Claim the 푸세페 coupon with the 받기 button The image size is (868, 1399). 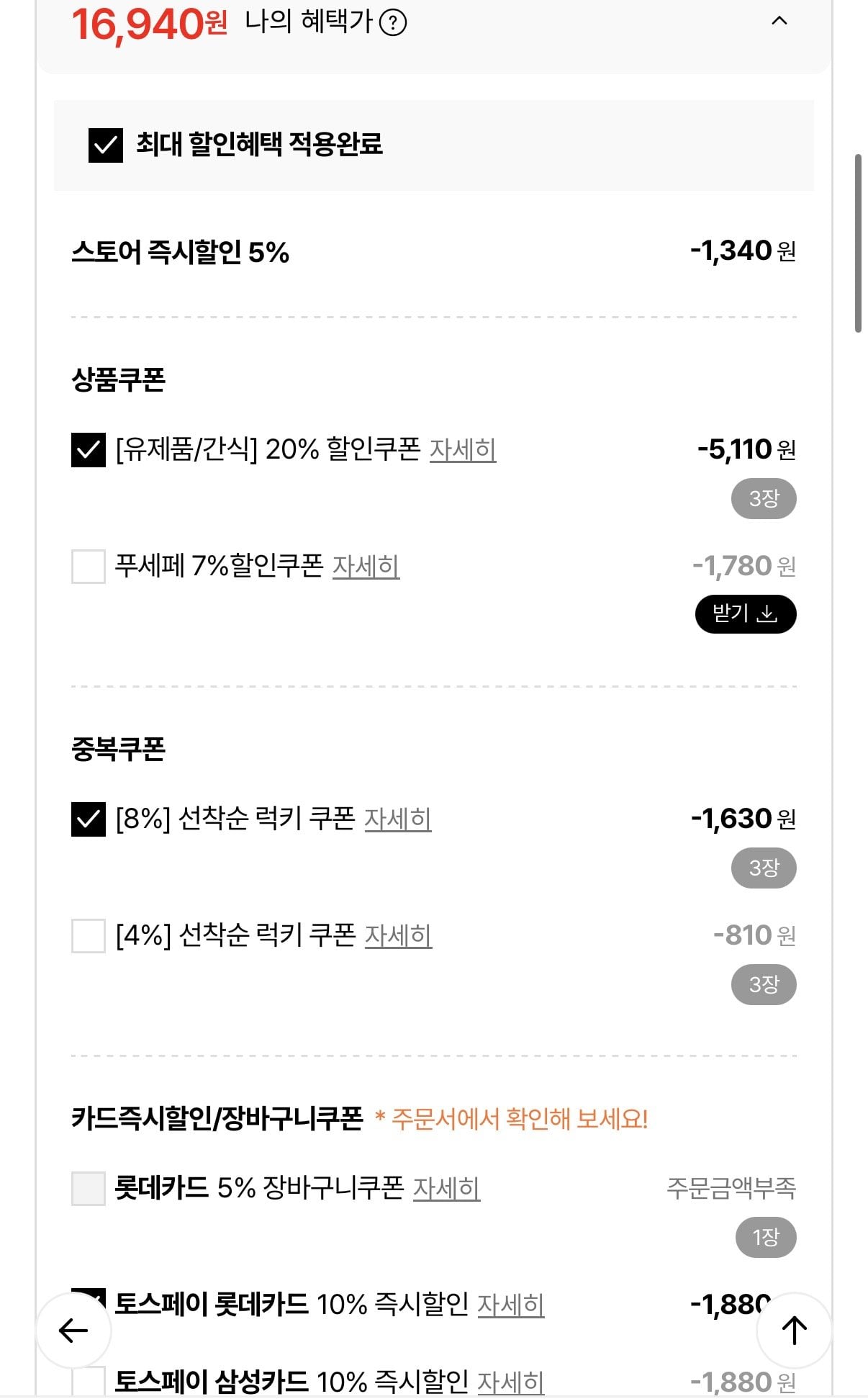pyautogui.click(x=745, y=614)
